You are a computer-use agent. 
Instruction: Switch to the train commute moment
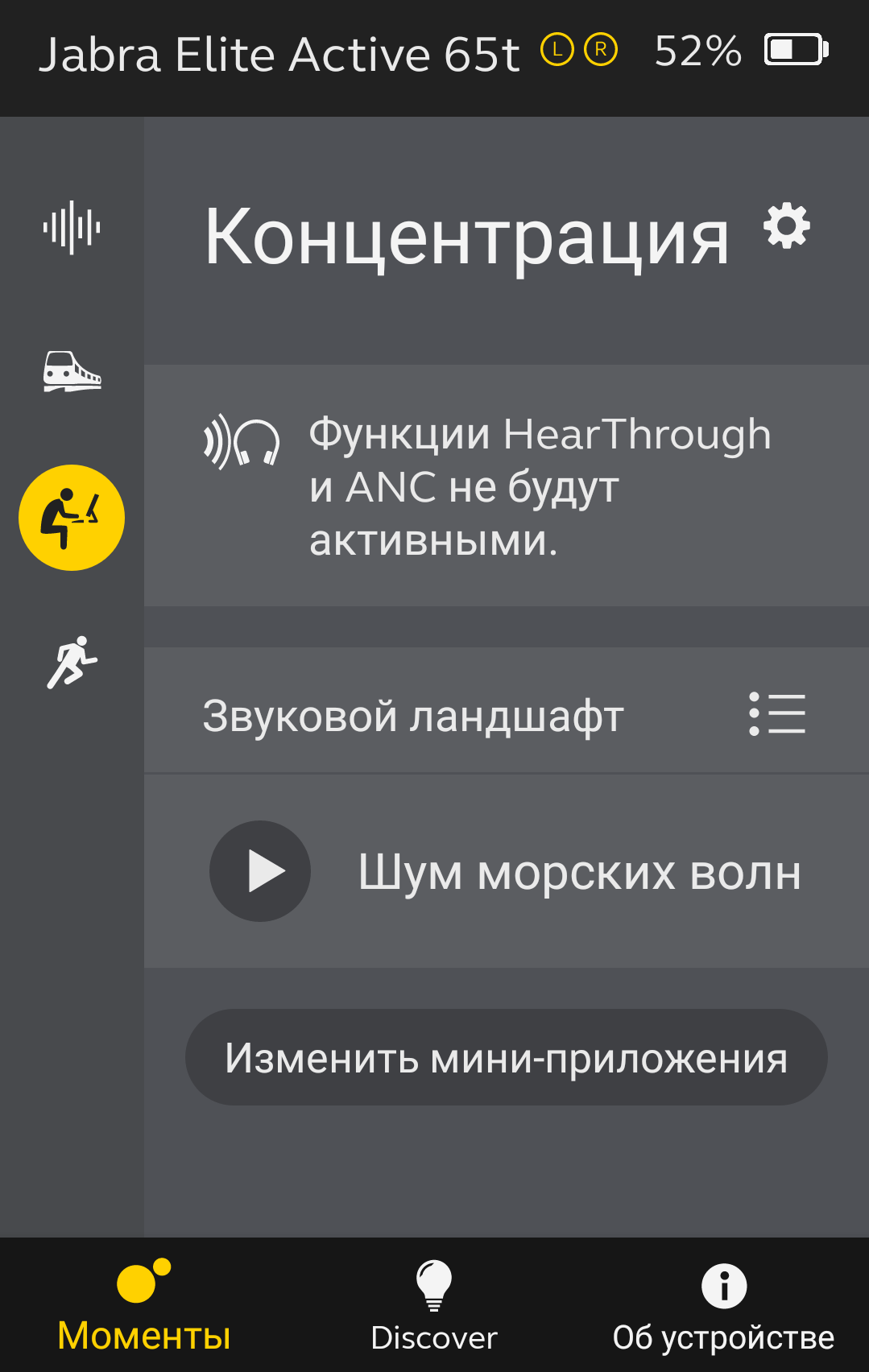pos(72,372)
